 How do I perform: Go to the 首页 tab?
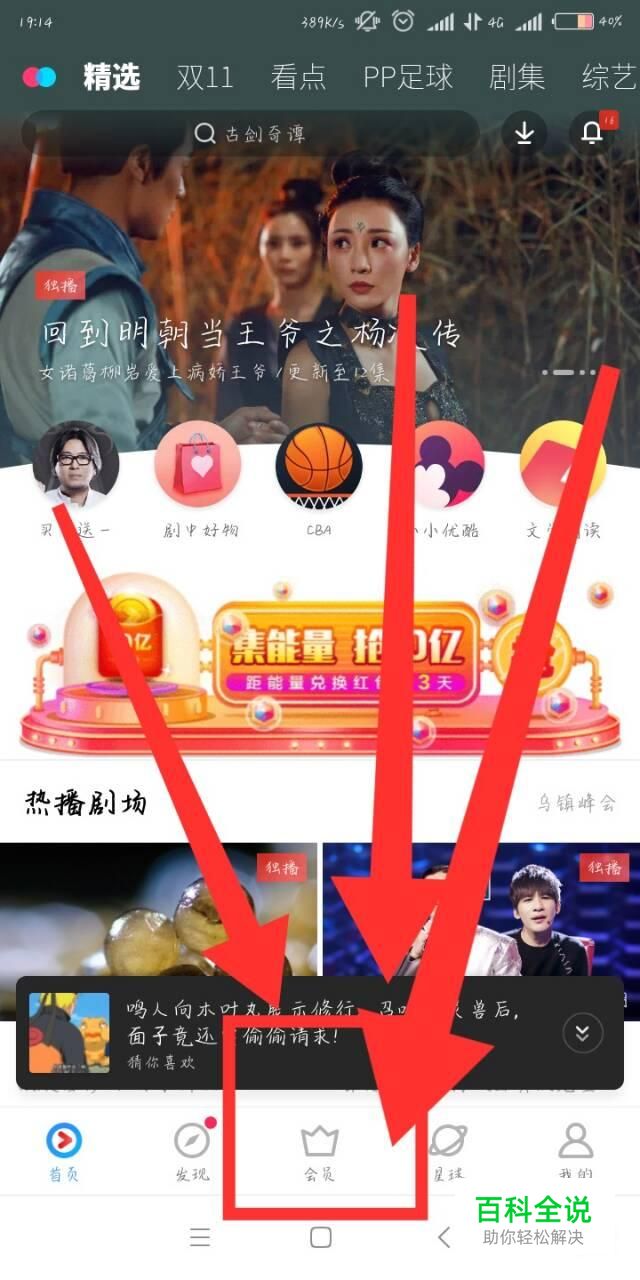64,1150
